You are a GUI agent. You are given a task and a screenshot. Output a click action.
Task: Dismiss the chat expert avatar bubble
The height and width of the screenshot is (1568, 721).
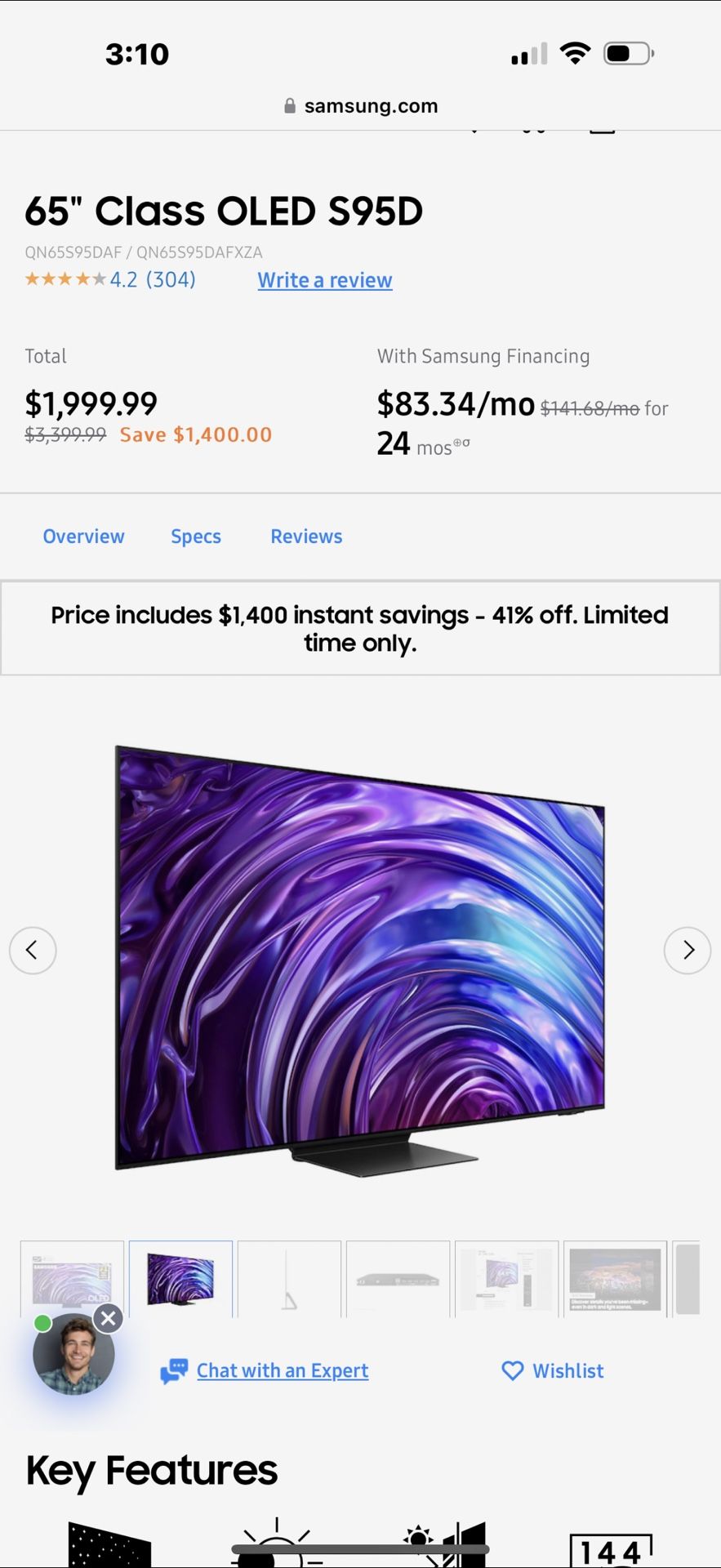coord(108,1317)
